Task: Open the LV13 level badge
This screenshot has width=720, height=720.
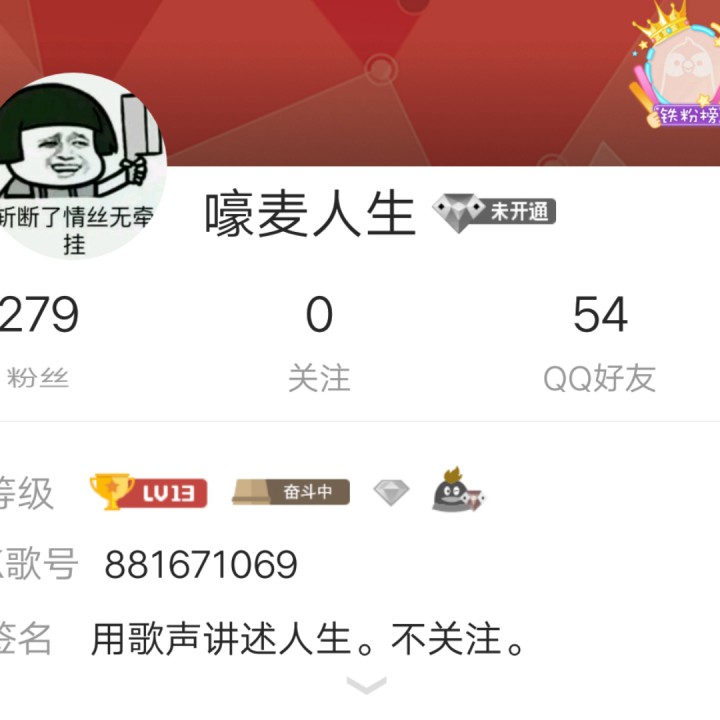Action: point(148,492)
